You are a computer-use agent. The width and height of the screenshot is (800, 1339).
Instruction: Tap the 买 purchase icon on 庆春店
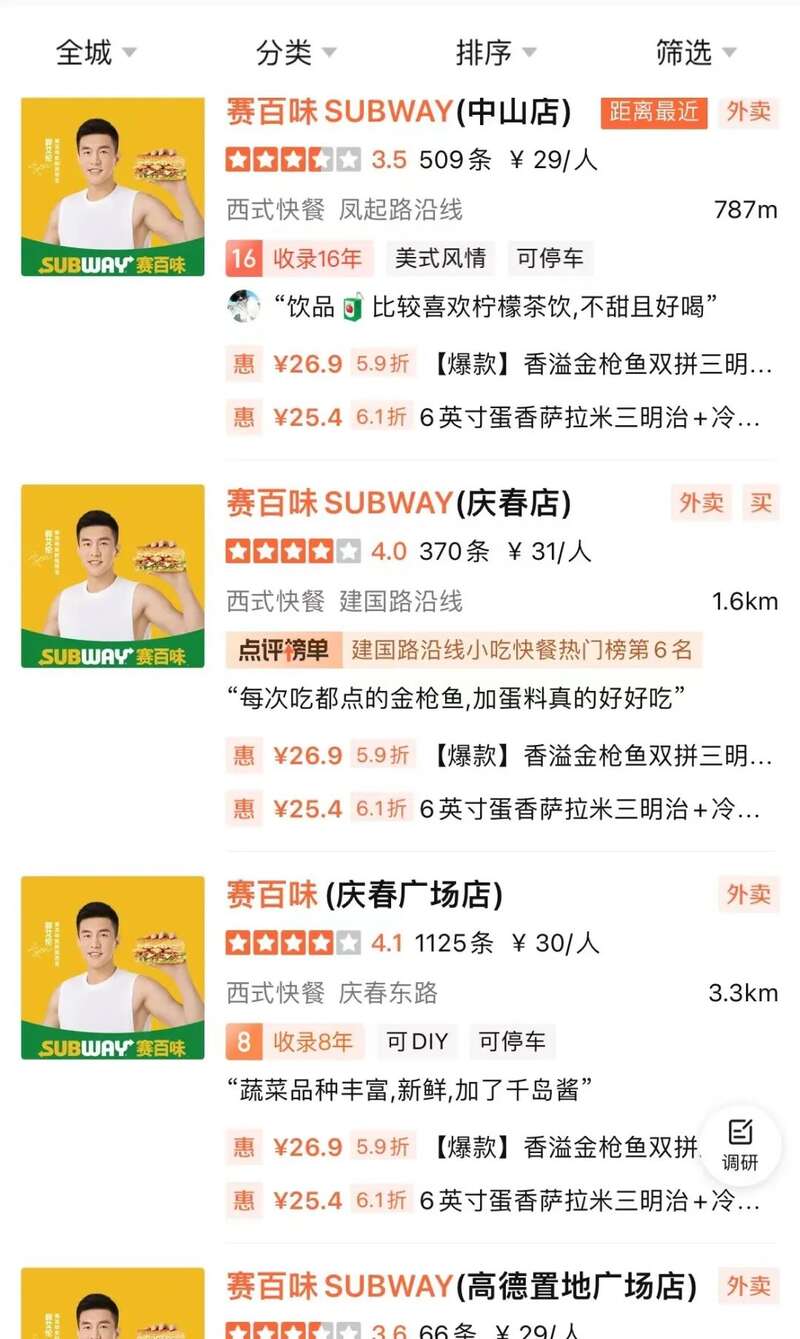(762, 503)
